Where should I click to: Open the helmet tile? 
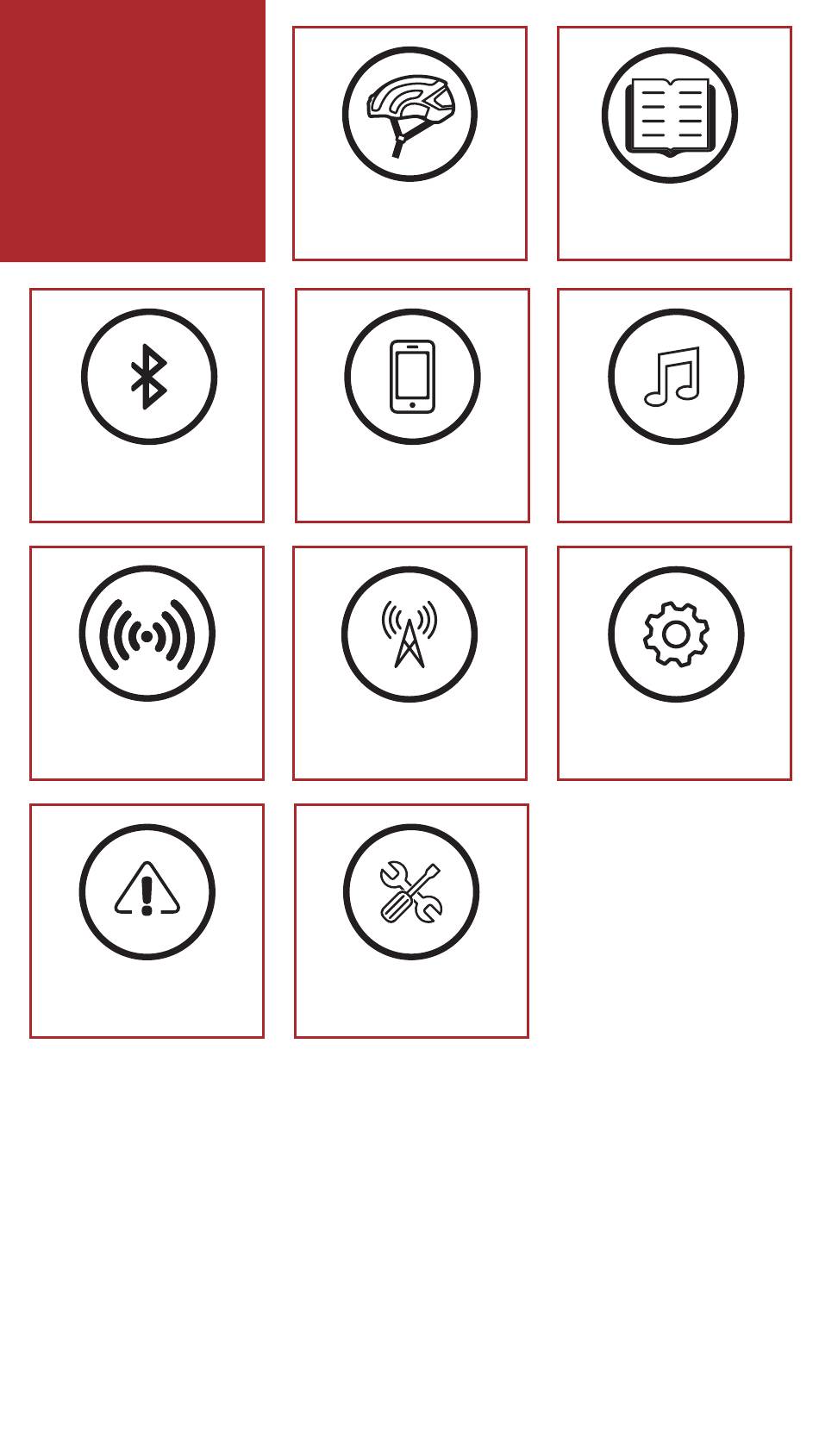(409, 143)
